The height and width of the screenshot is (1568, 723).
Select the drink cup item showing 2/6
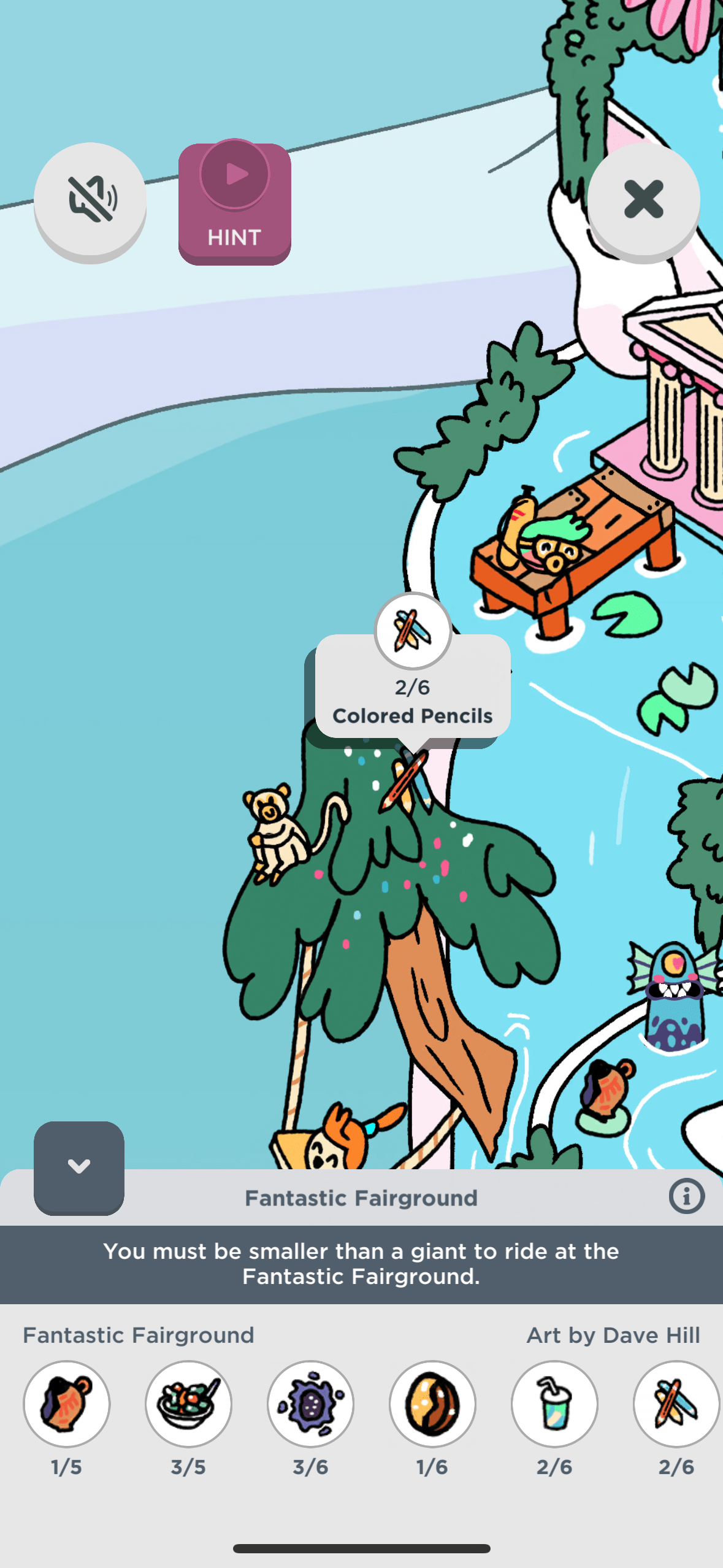pos(554,1404)
